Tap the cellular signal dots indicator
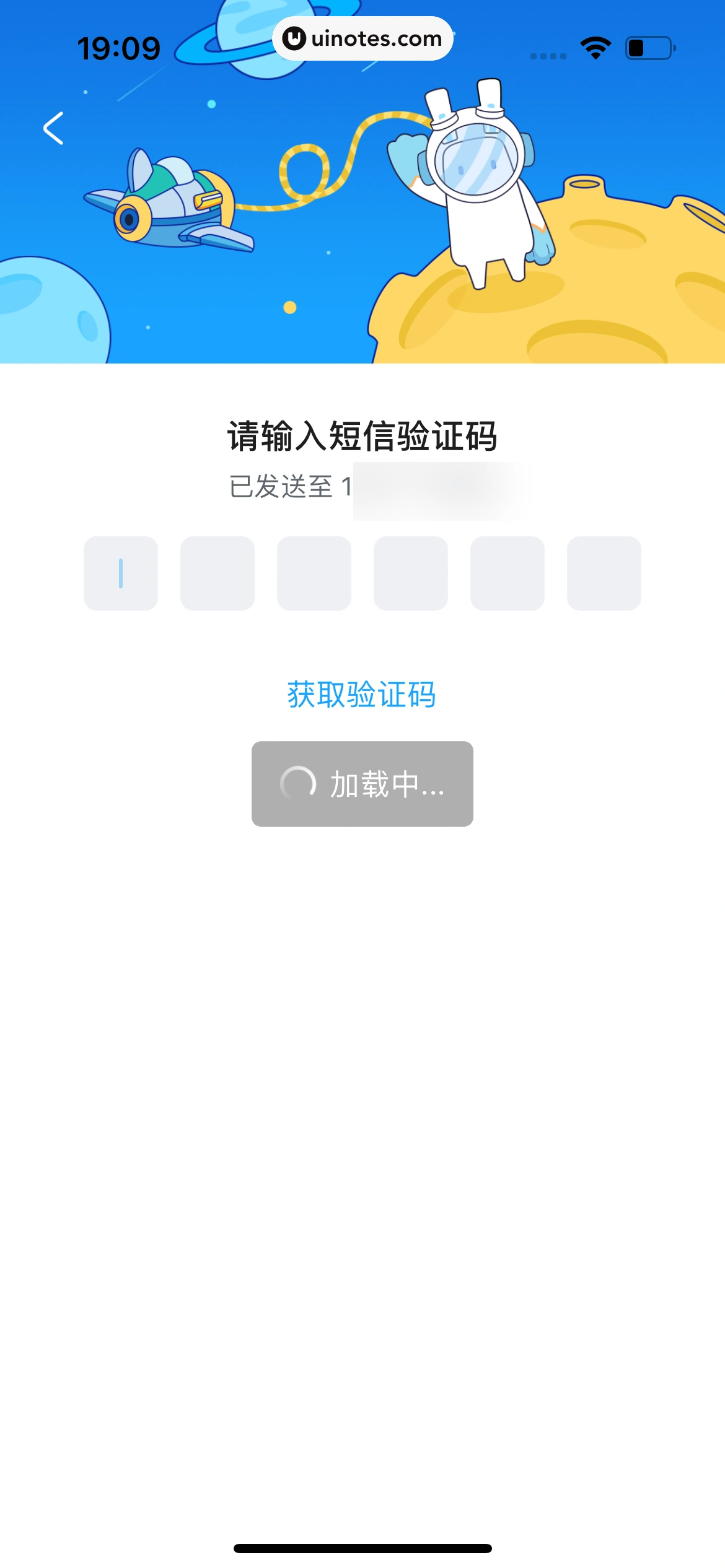The width and height of the screenshot is (725, 1568). pyautogui.click(x=548, y=54)
